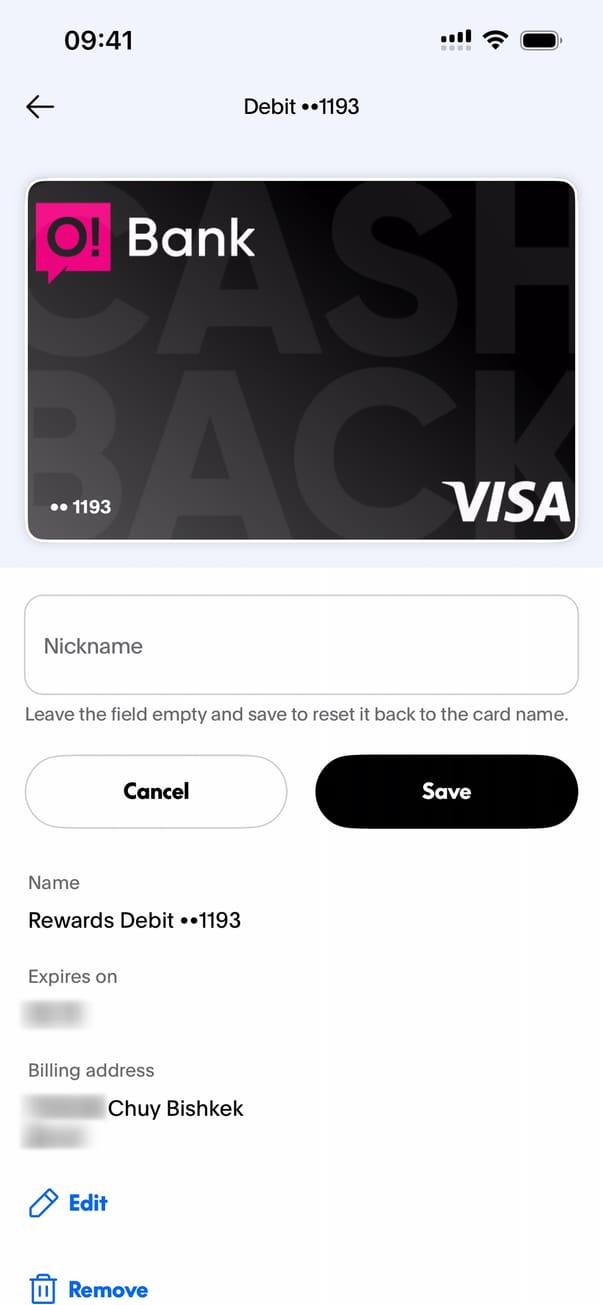This screenshot has width=603, height=1305.
Task: Remove this debit card
Action: (89, 1289)
